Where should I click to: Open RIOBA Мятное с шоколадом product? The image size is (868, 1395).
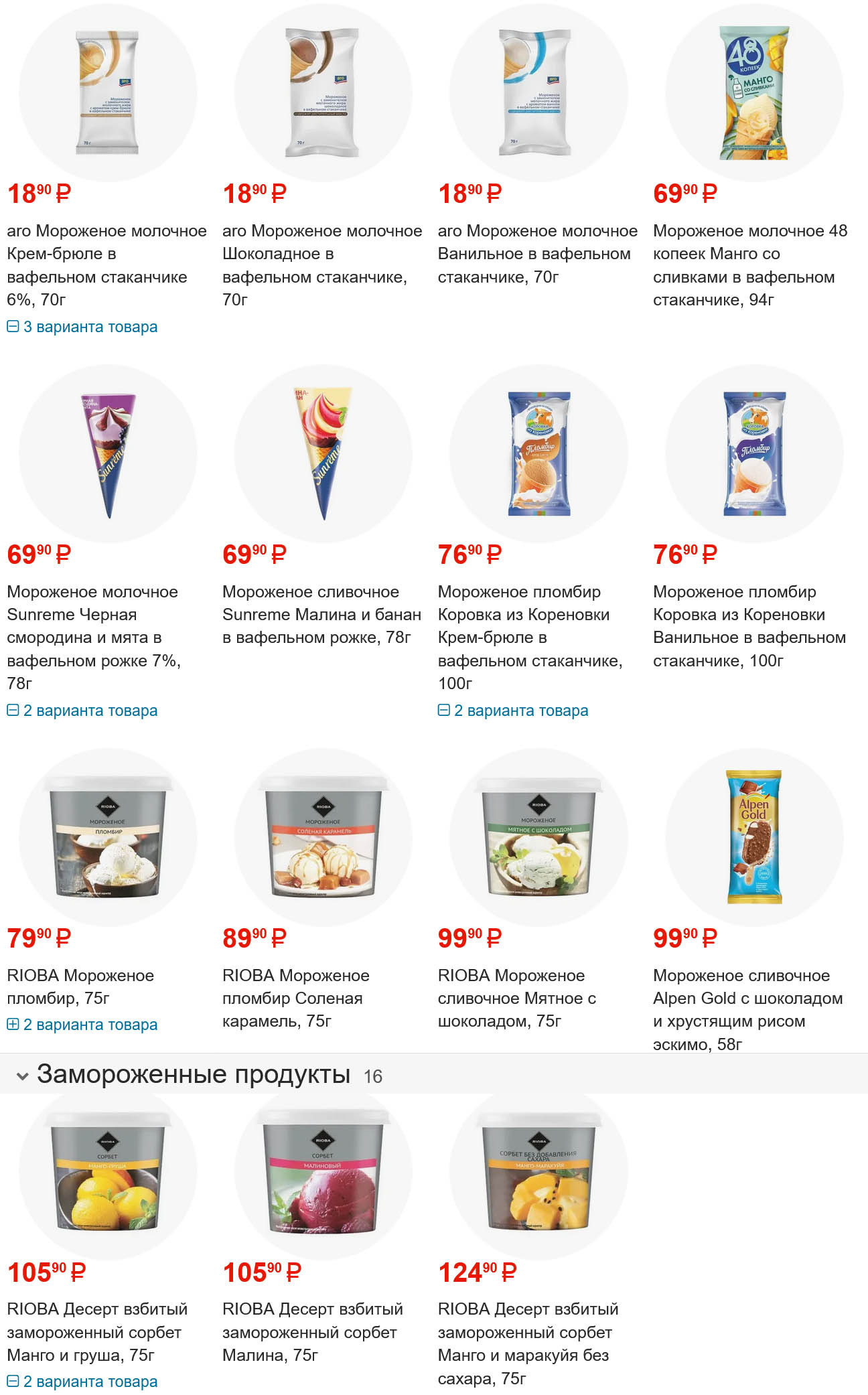click(516, 998)
